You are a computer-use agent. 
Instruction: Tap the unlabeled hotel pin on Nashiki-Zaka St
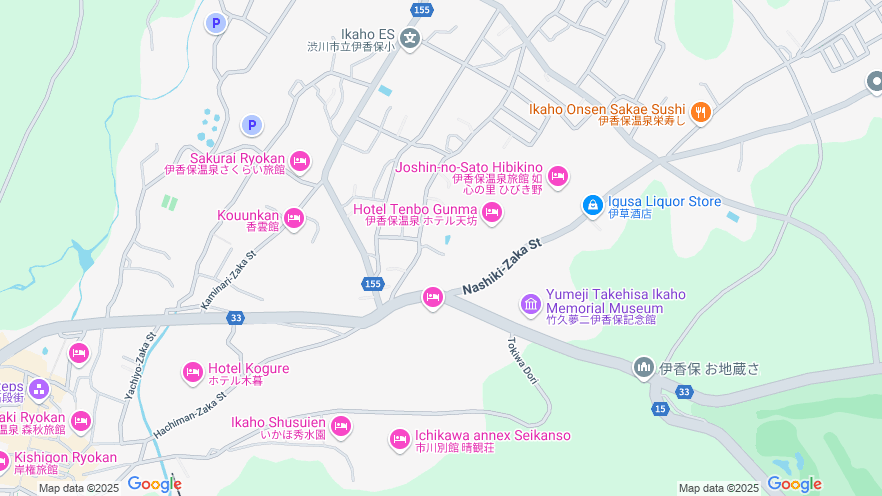coord(432,296)
